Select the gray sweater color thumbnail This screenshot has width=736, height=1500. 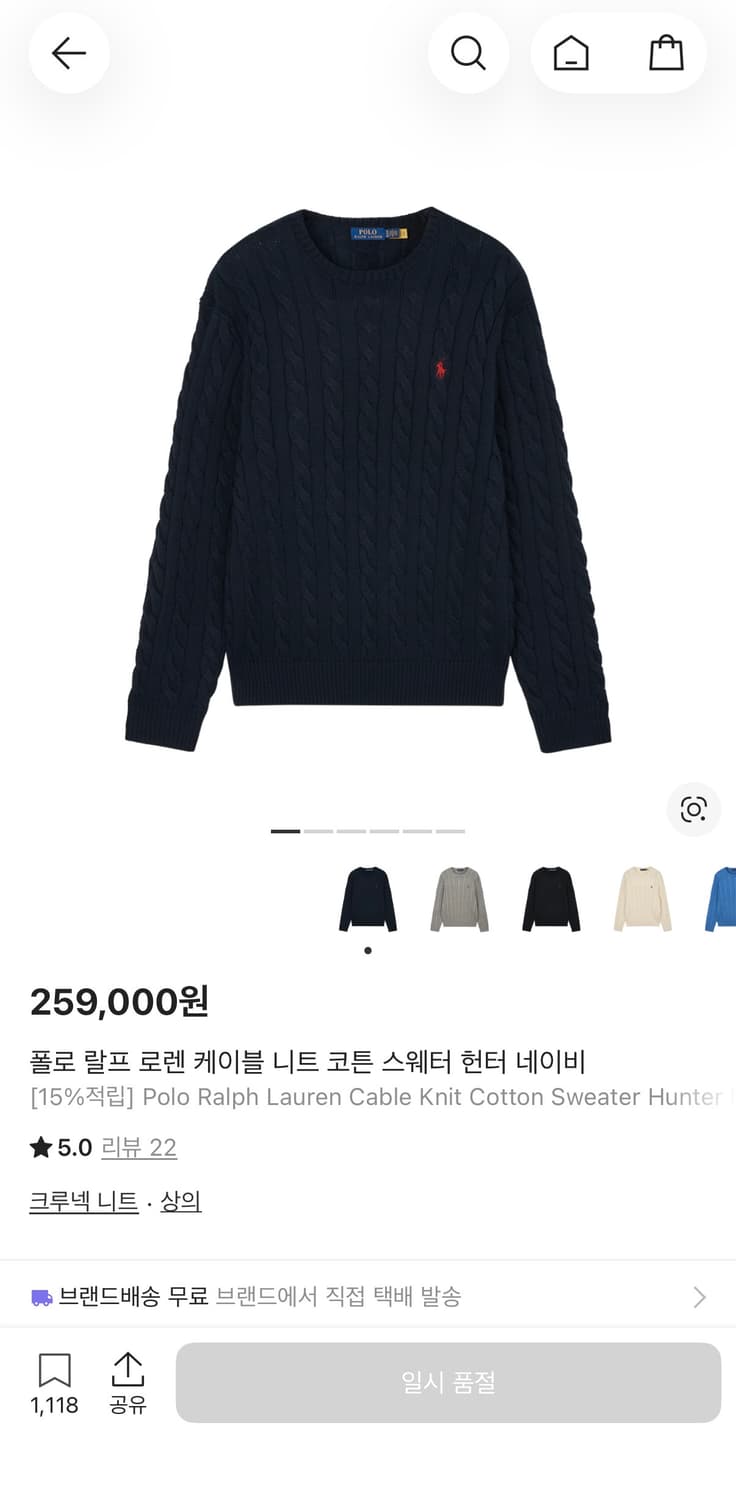tap(459, 897)
